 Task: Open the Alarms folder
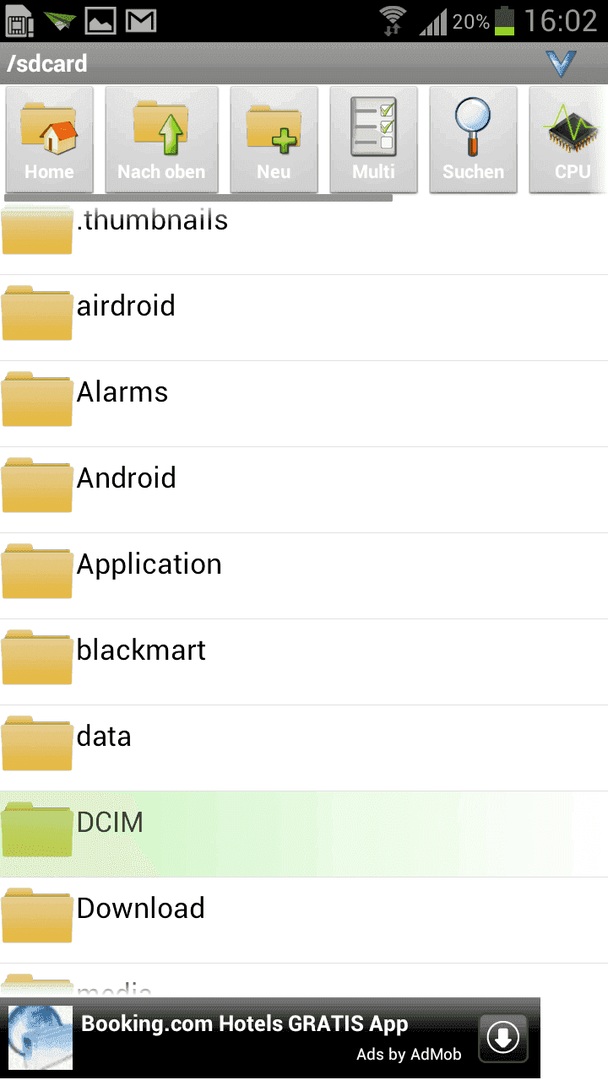(x=304, y=404)
